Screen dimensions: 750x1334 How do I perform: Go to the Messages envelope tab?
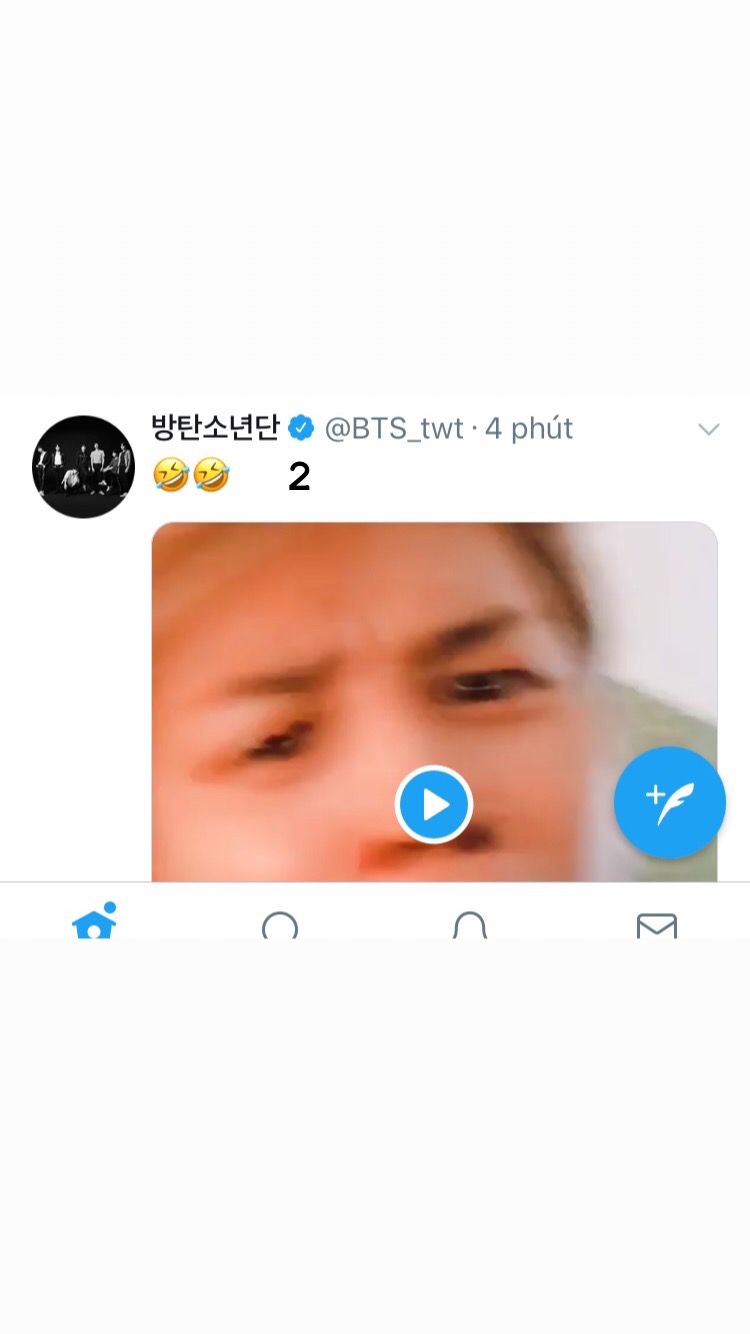[656, 925]
